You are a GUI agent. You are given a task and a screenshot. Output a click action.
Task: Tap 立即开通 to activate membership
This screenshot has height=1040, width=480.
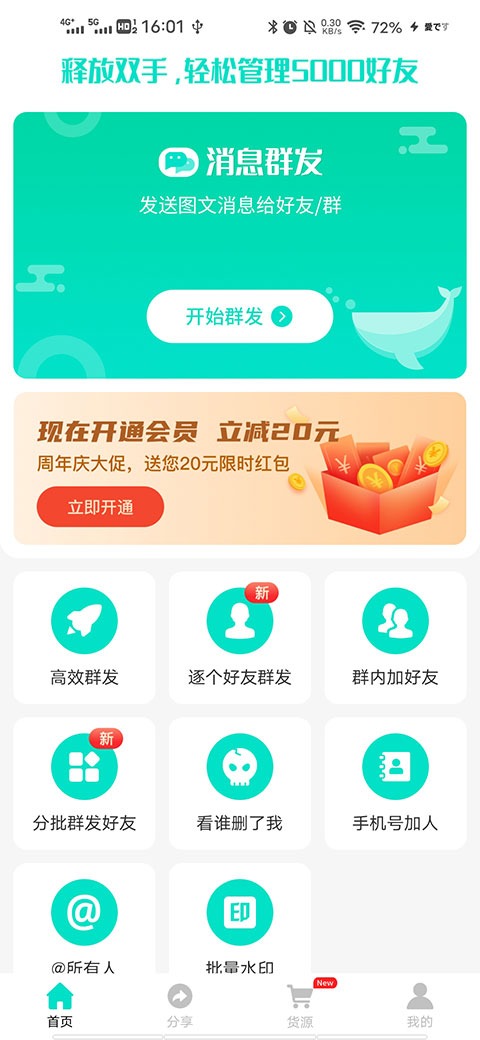(100, 507)
